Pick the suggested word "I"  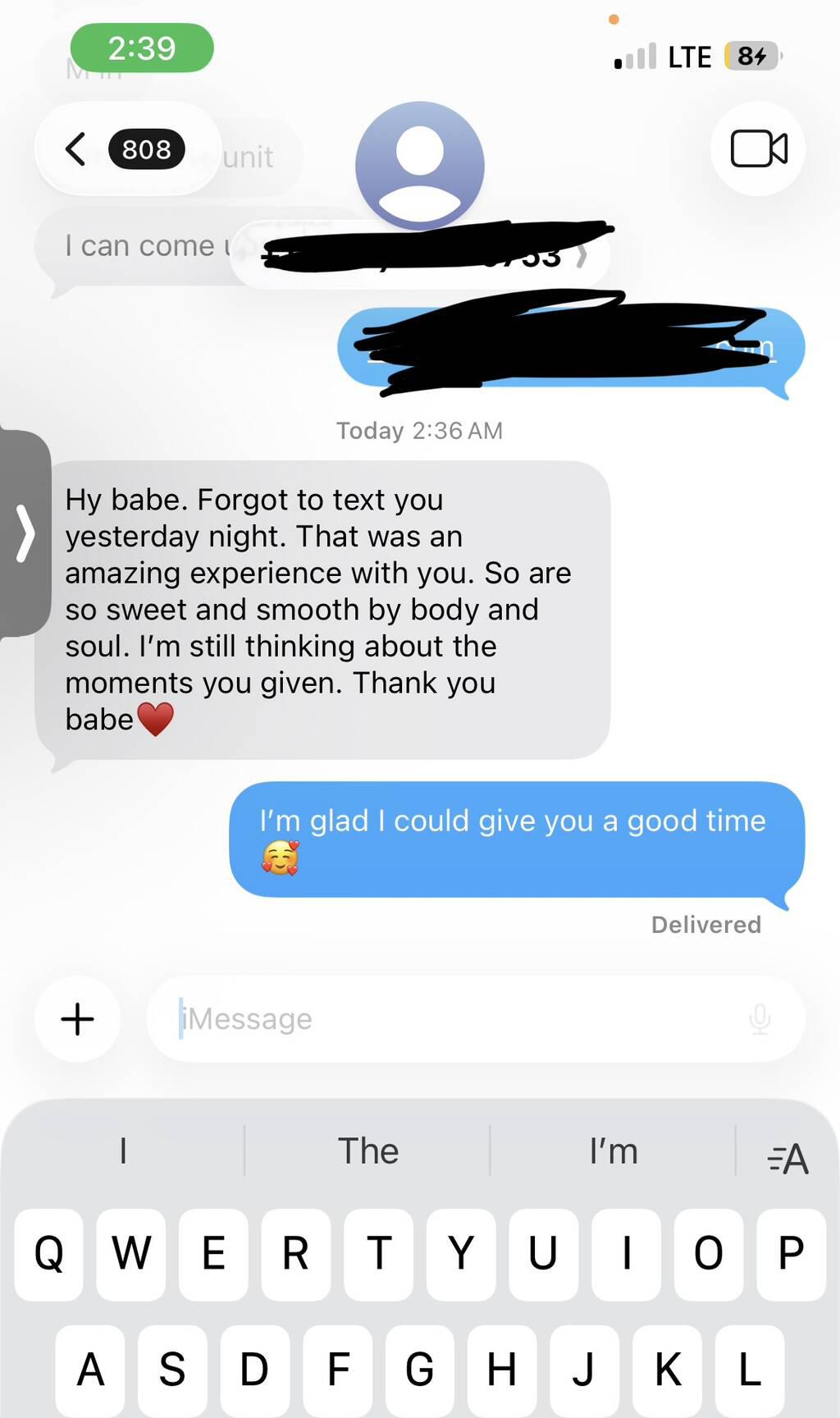123,1151
